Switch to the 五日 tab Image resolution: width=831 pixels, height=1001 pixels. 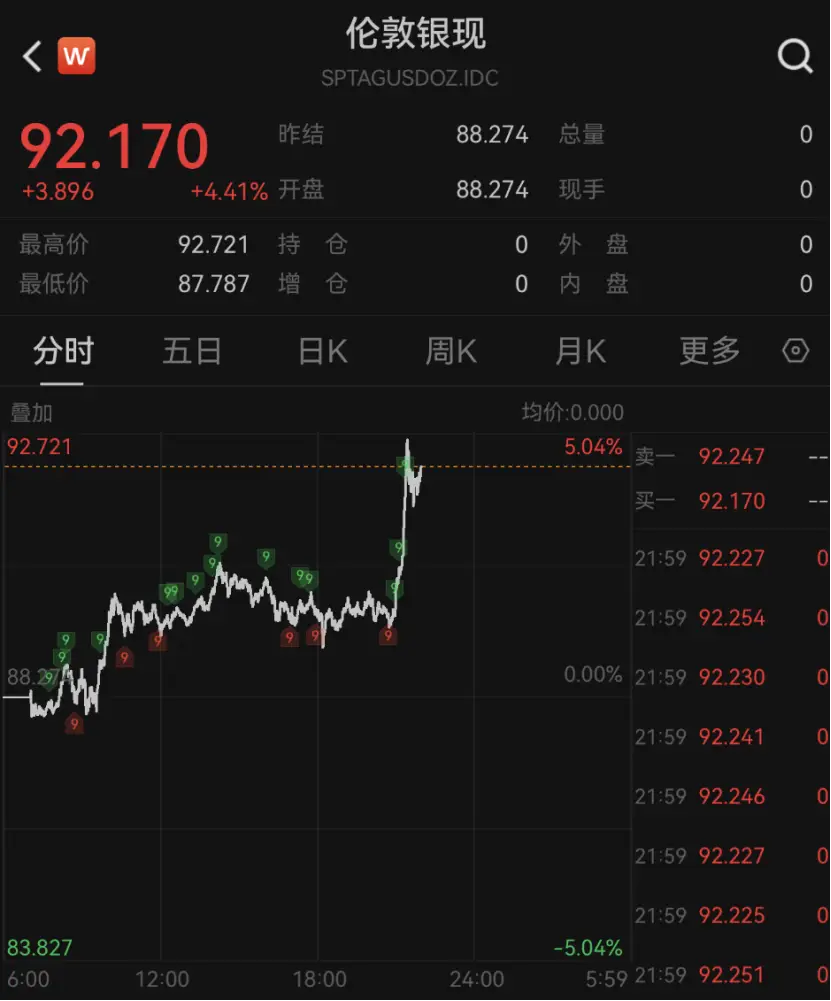coord(192,351)
